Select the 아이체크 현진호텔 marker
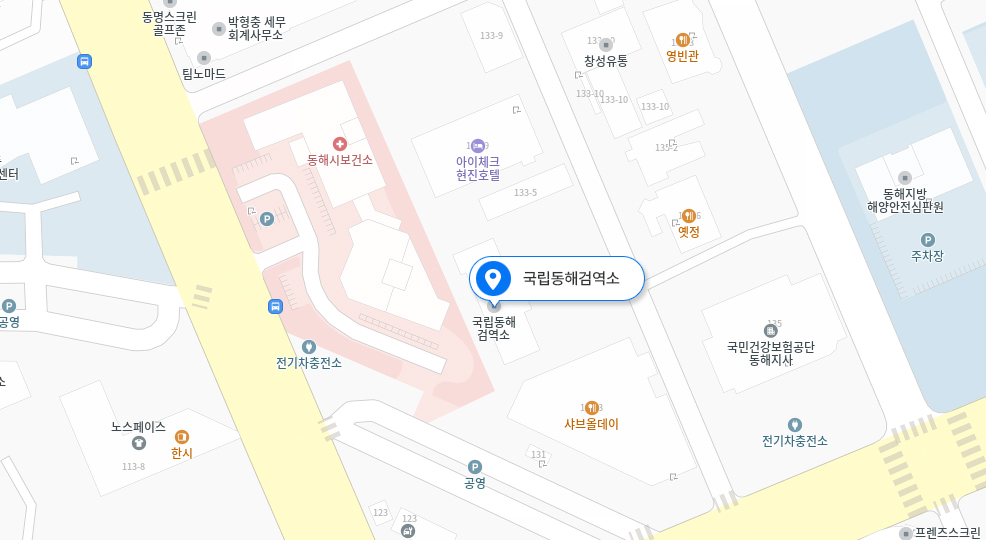The width and height of the screenshot is (986, 540). 478,146
